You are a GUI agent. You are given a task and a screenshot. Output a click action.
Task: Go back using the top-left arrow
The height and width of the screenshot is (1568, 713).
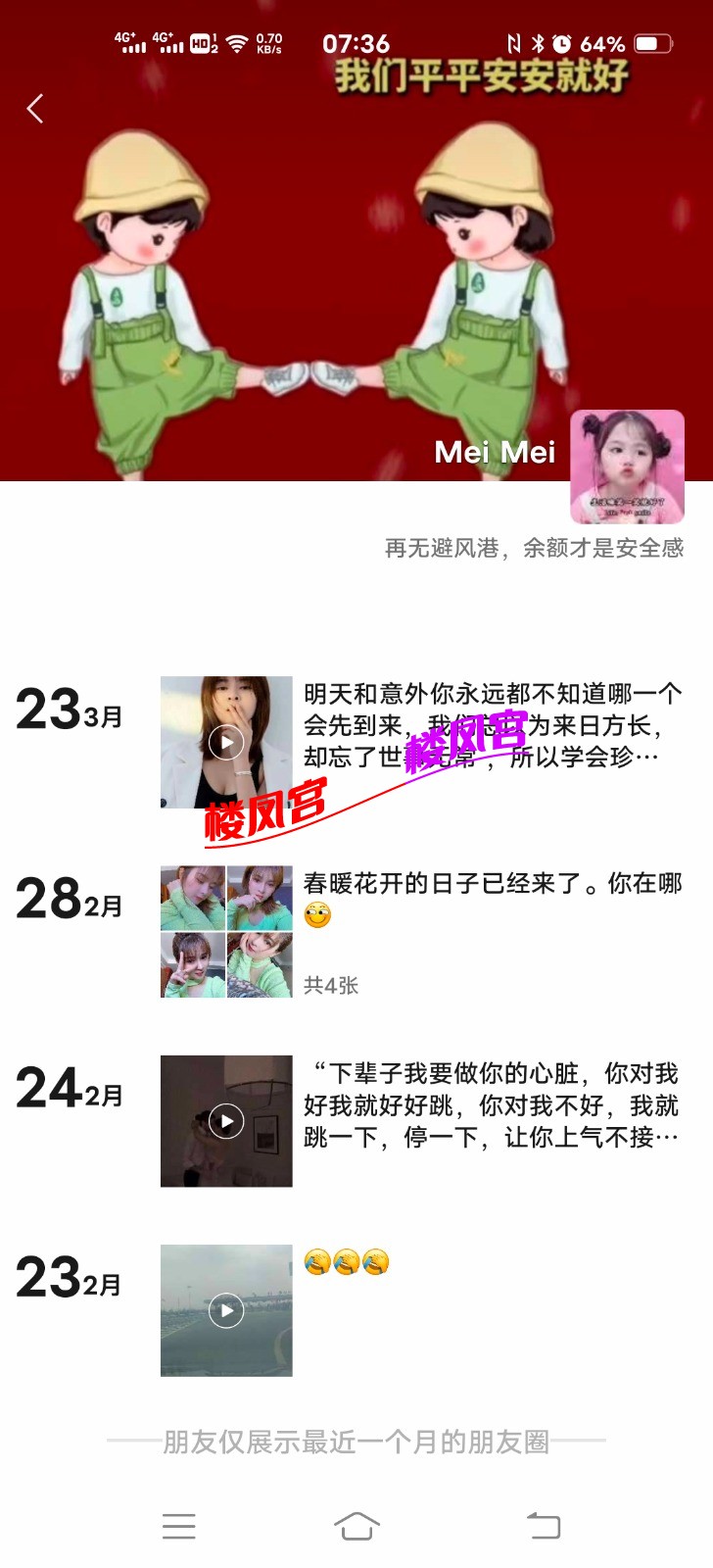click(35, 109)
